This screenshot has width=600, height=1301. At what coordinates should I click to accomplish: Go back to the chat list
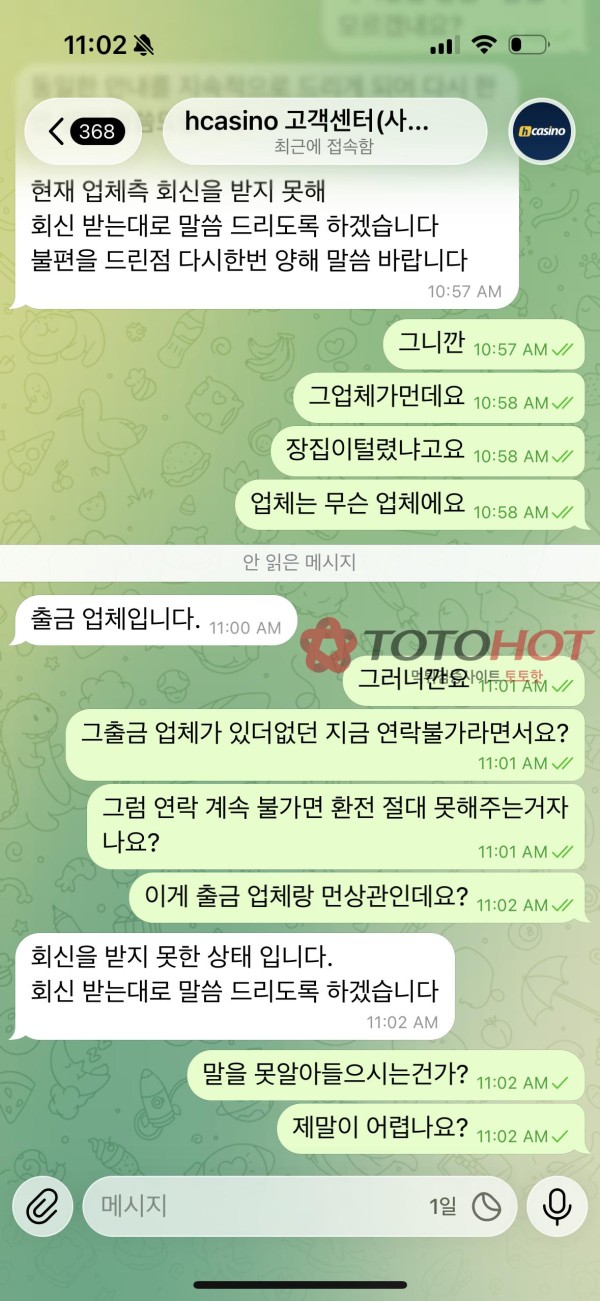click(x=84, y=131)
